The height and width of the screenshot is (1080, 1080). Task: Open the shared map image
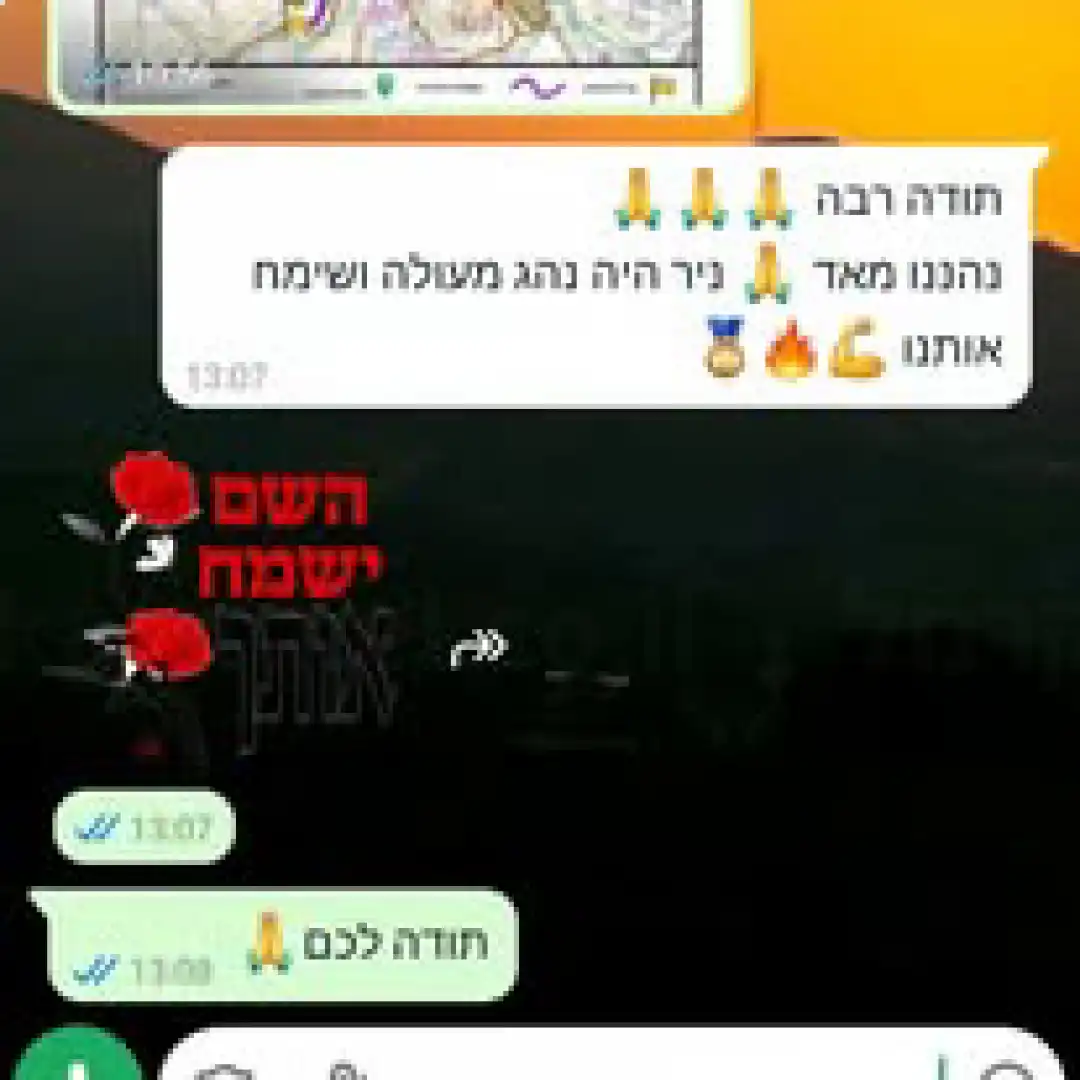[x=400, y=45]
